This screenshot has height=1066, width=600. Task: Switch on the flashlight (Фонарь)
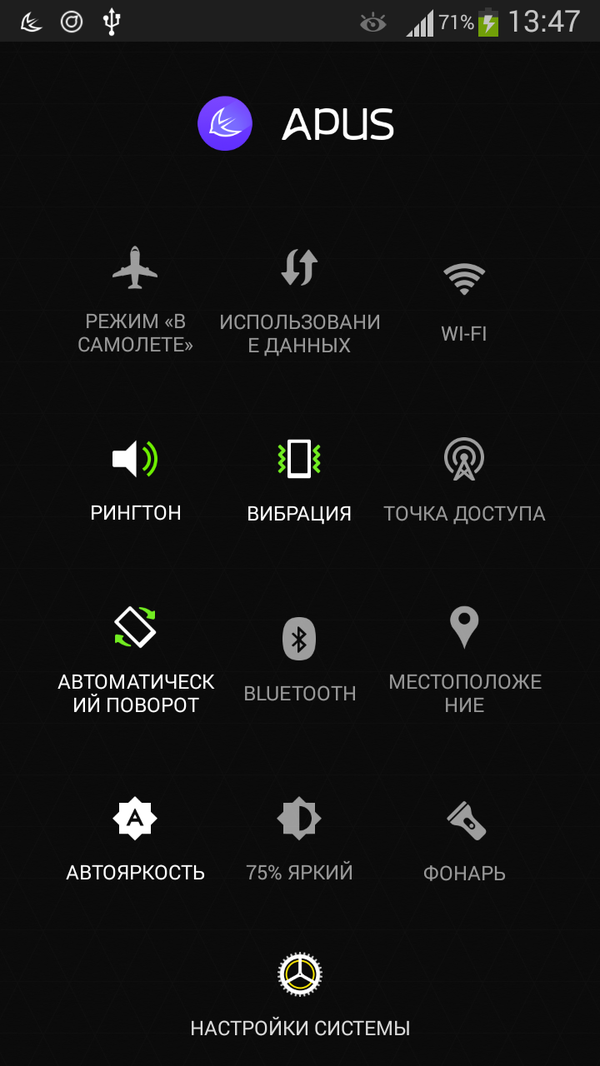coord(464,820)
